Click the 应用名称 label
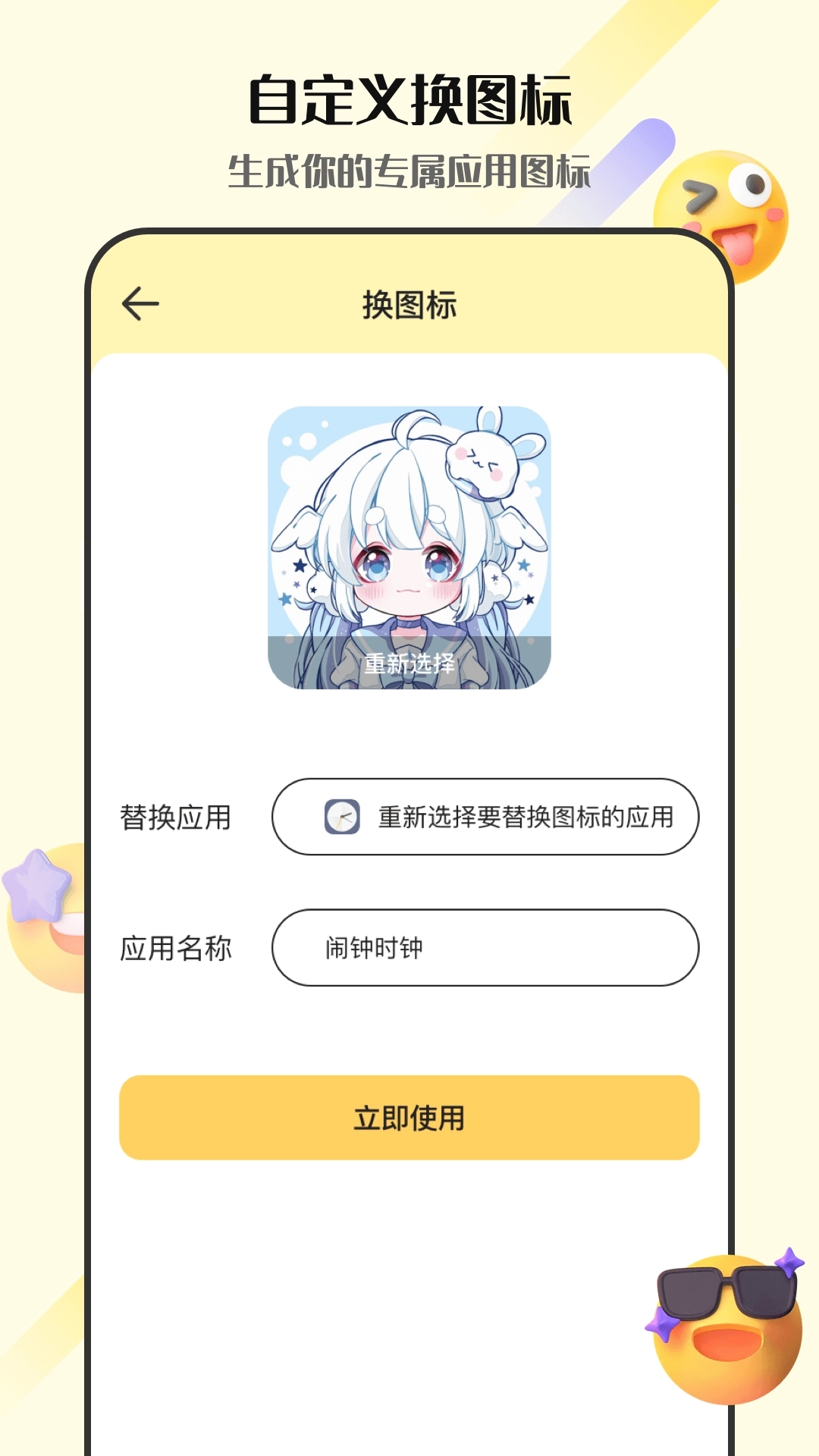Screen dimensions: 819x1456 [x=176, y=948]
